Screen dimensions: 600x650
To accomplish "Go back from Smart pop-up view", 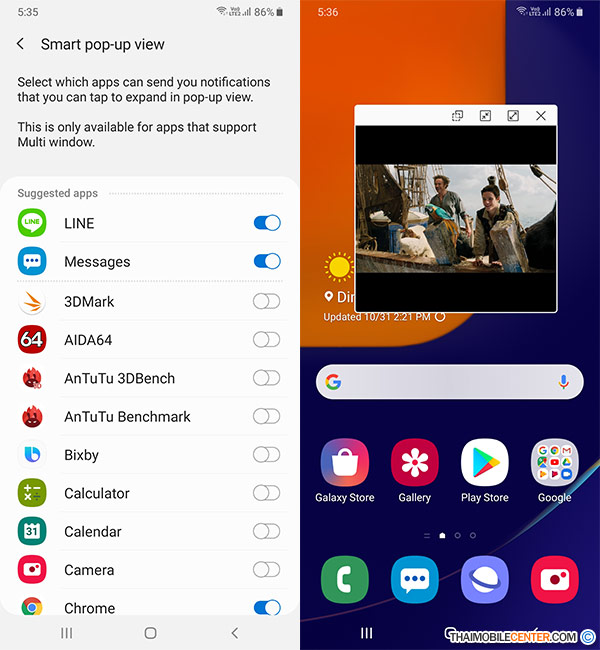I will point(20,44).
